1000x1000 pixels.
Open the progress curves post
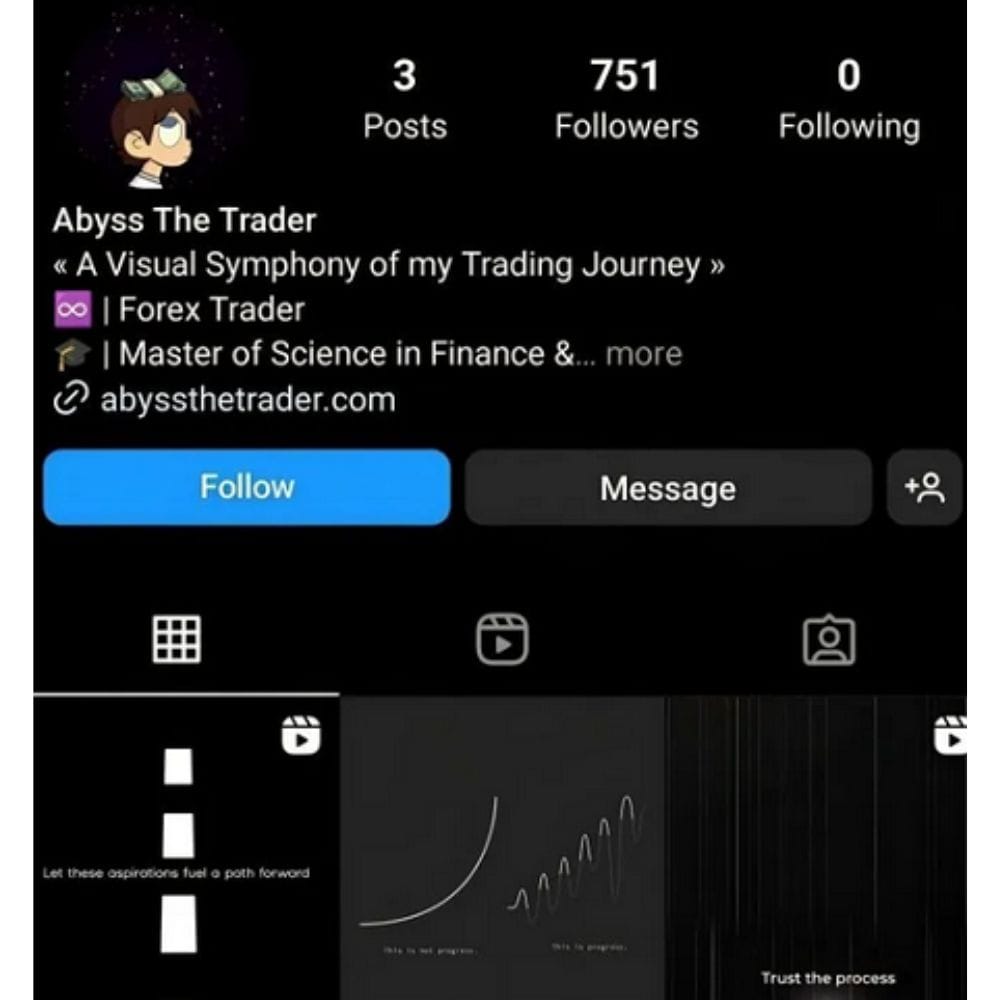pyautogui.click(x=502, y=848)
